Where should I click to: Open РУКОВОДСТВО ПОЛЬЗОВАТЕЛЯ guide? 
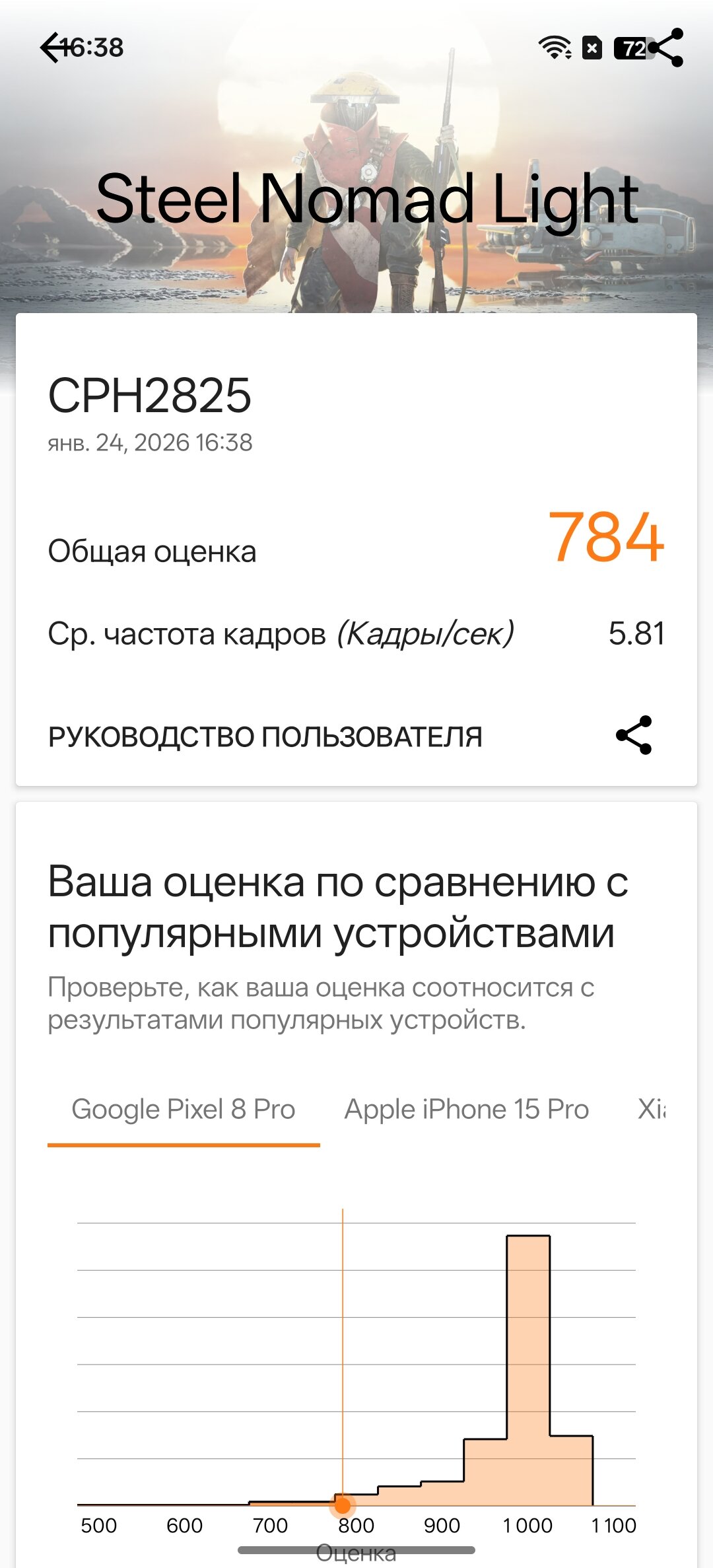tap(265, 736)
